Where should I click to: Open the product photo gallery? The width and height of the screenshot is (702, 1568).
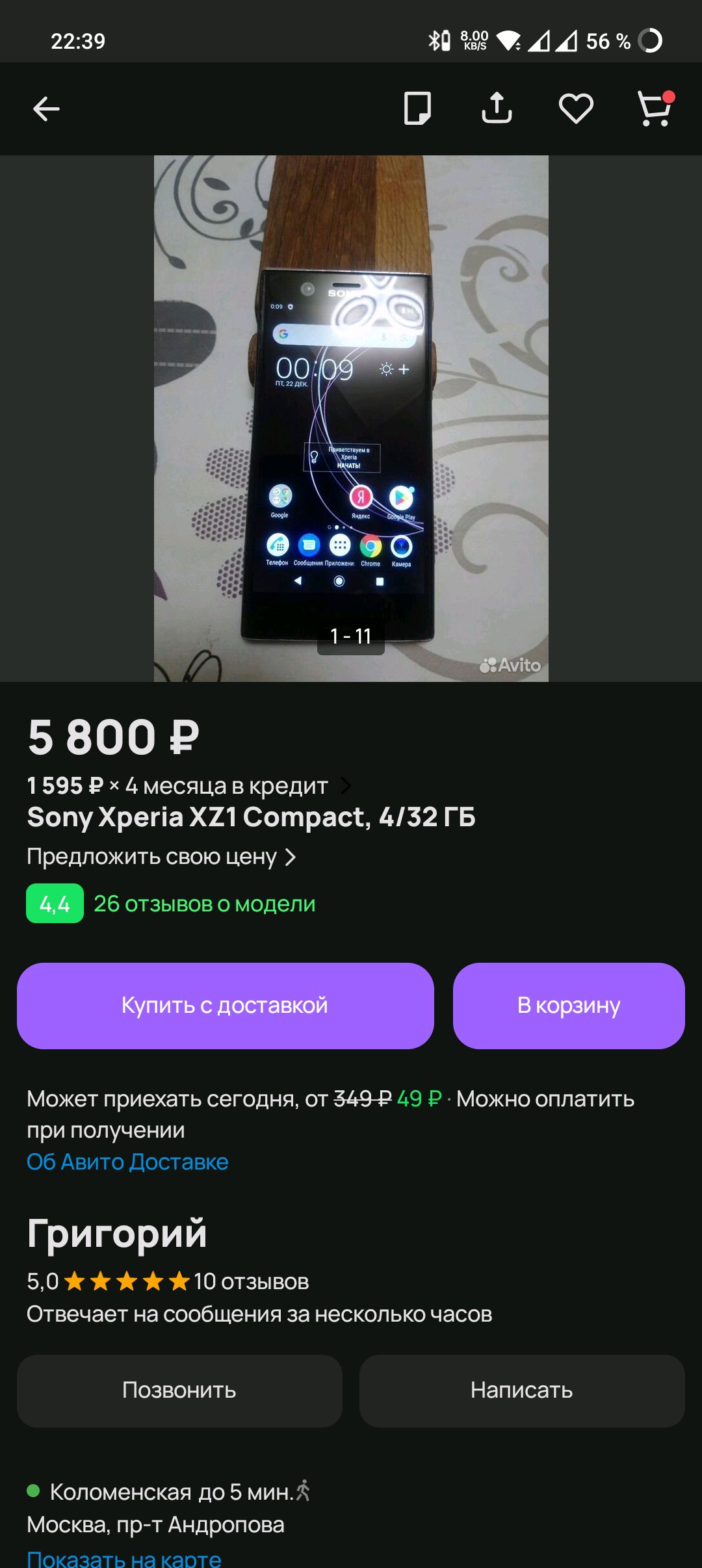point(351,418)
